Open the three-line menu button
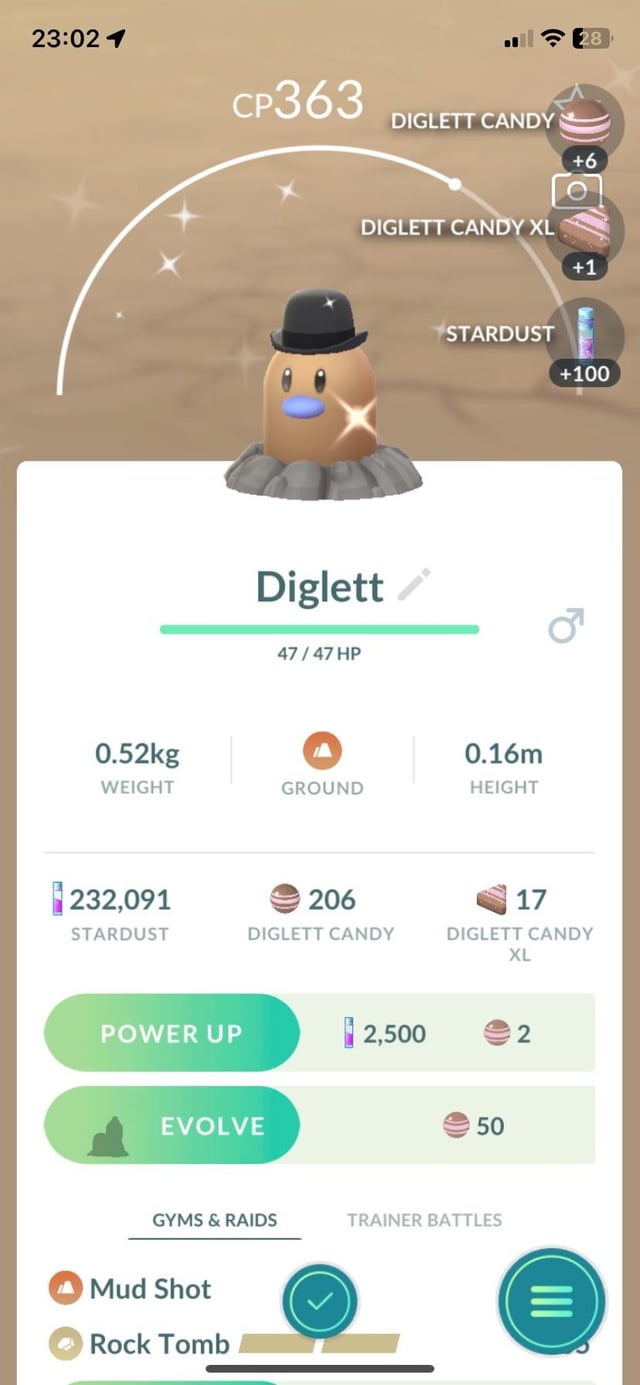 551,1302
